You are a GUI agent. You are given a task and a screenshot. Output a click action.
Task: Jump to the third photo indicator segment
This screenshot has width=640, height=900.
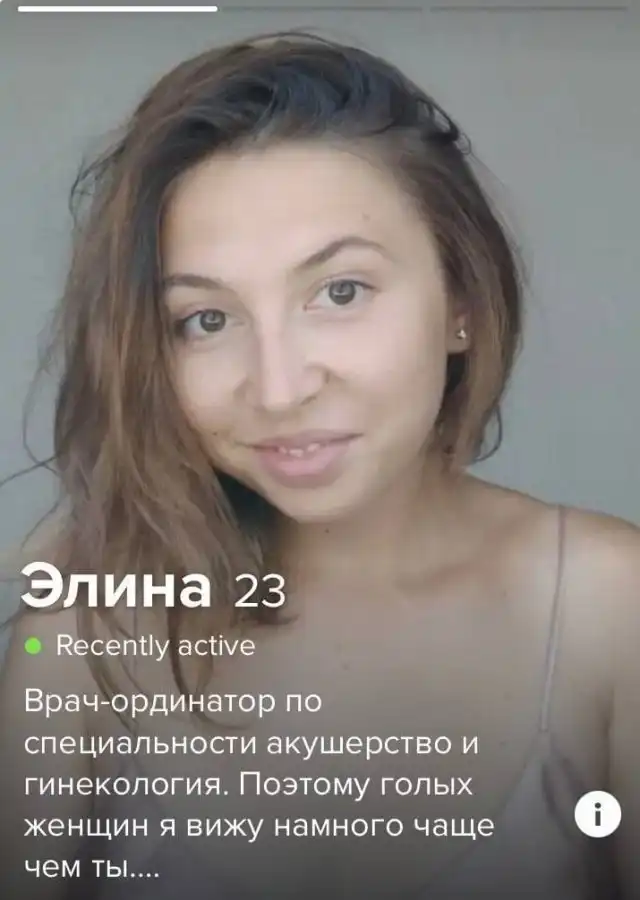(528, 8)
